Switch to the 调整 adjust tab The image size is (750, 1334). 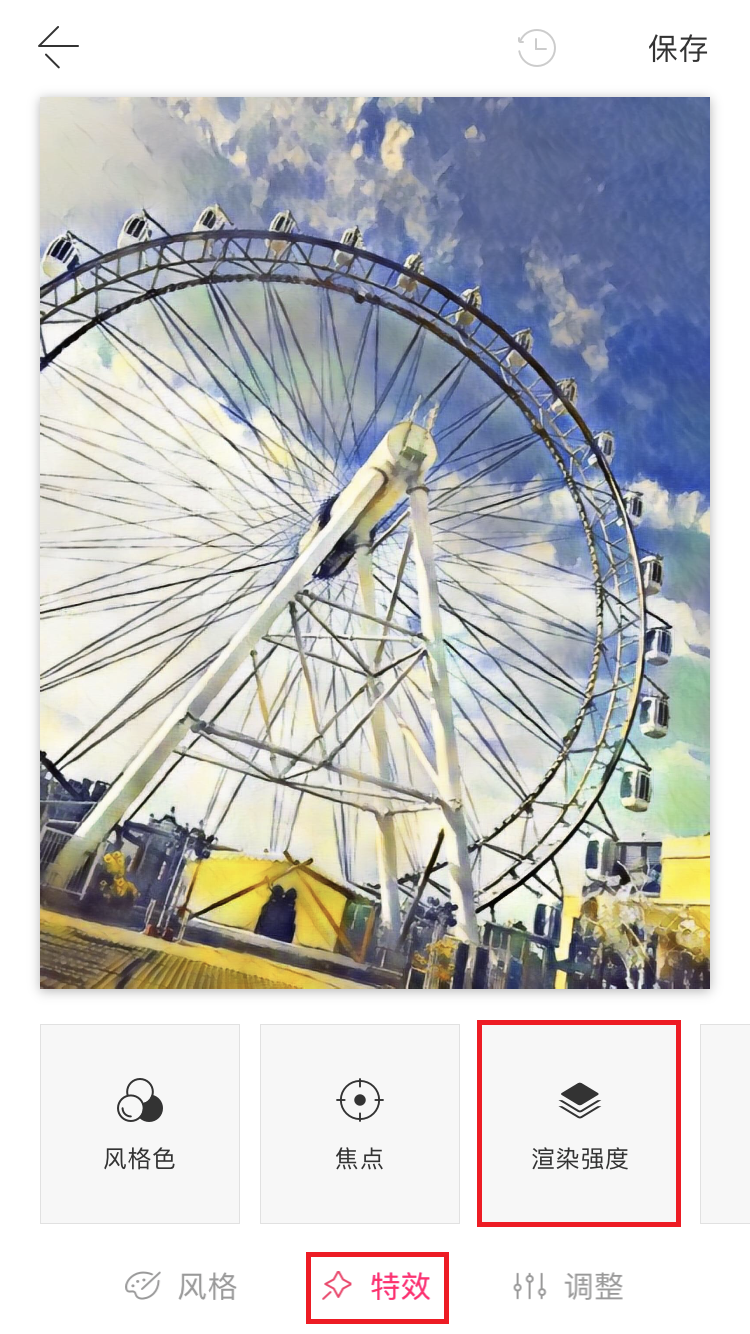(x=568, y=1286)
